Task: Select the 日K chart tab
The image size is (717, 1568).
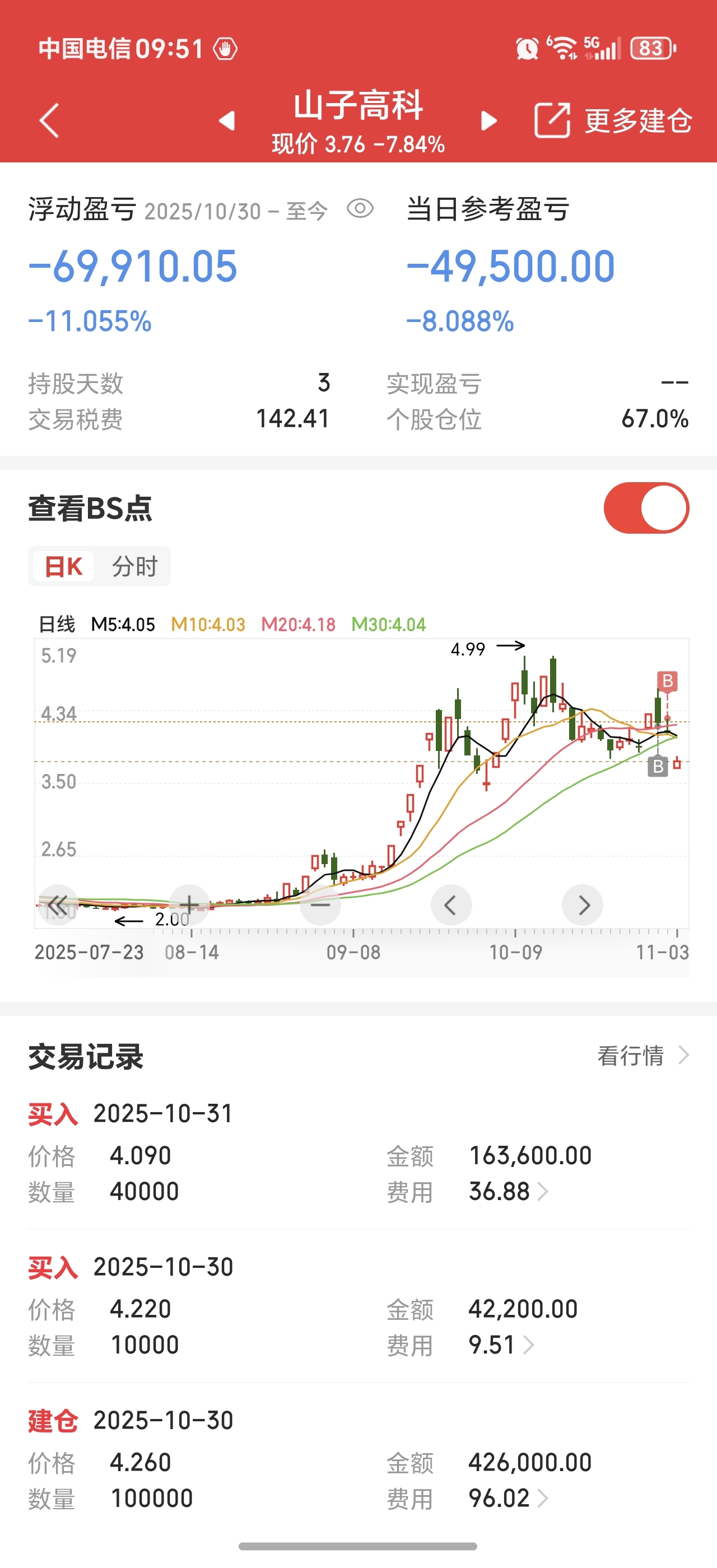Action: [63, 567]
